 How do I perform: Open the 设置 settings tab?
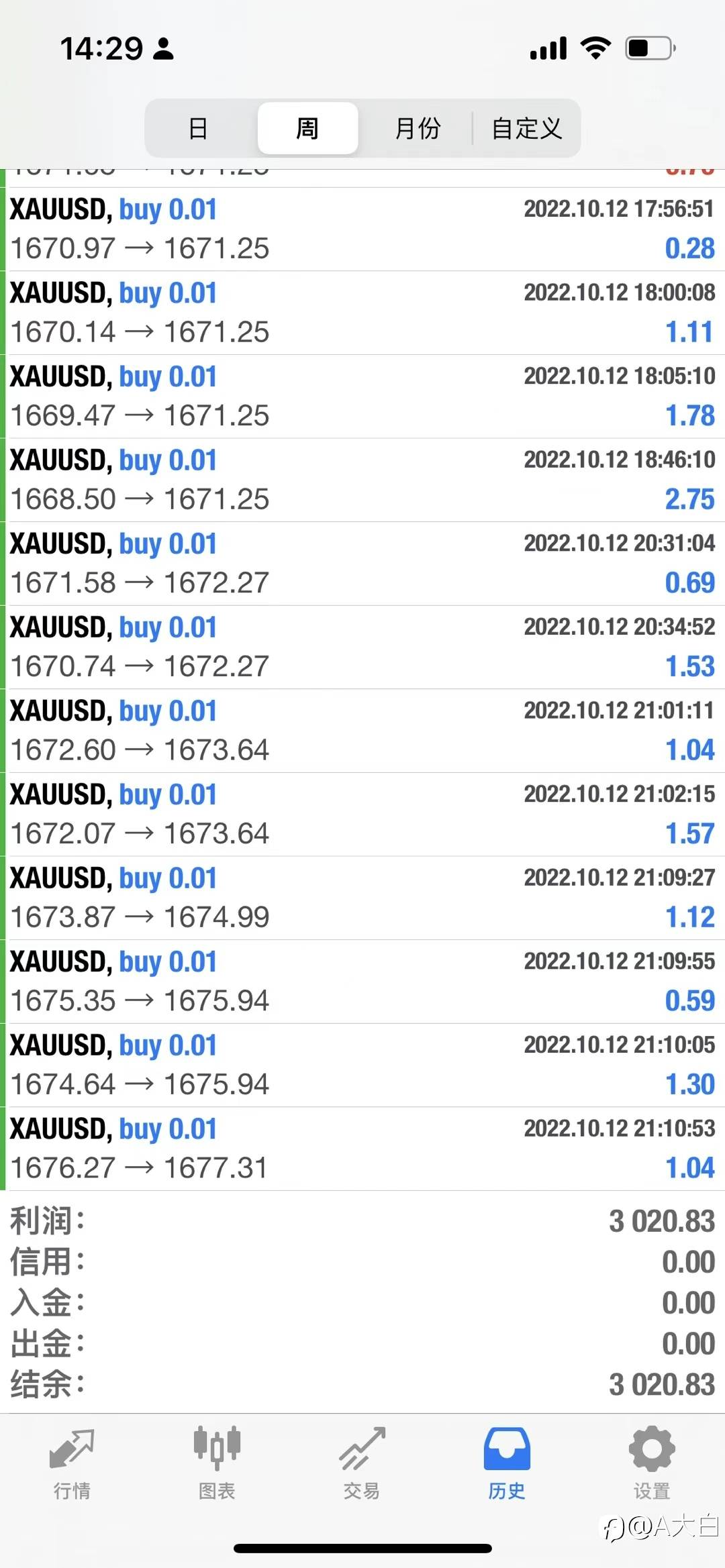tap(652, 1463)
